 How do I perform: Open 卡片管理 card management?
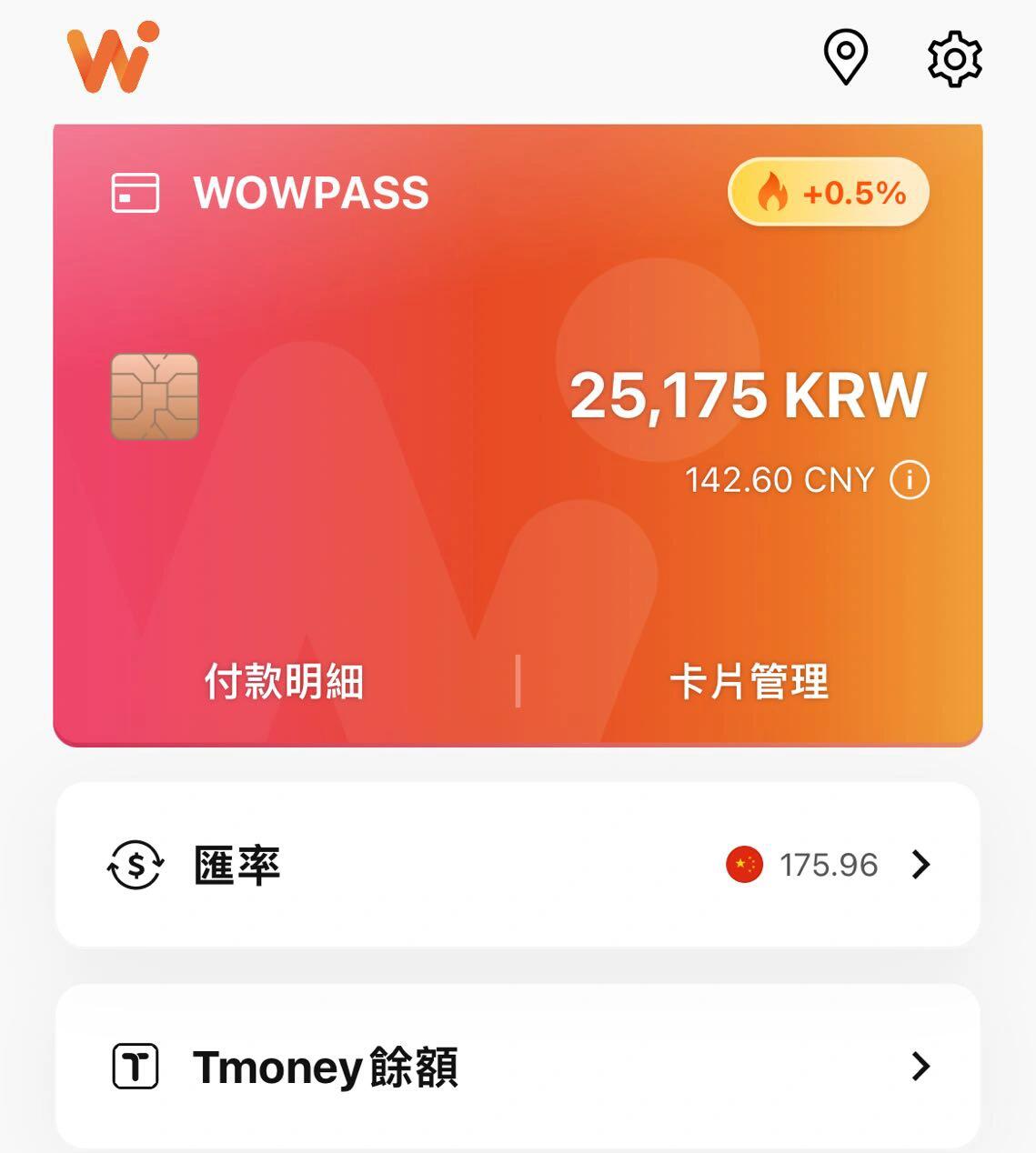click(749, 682)
